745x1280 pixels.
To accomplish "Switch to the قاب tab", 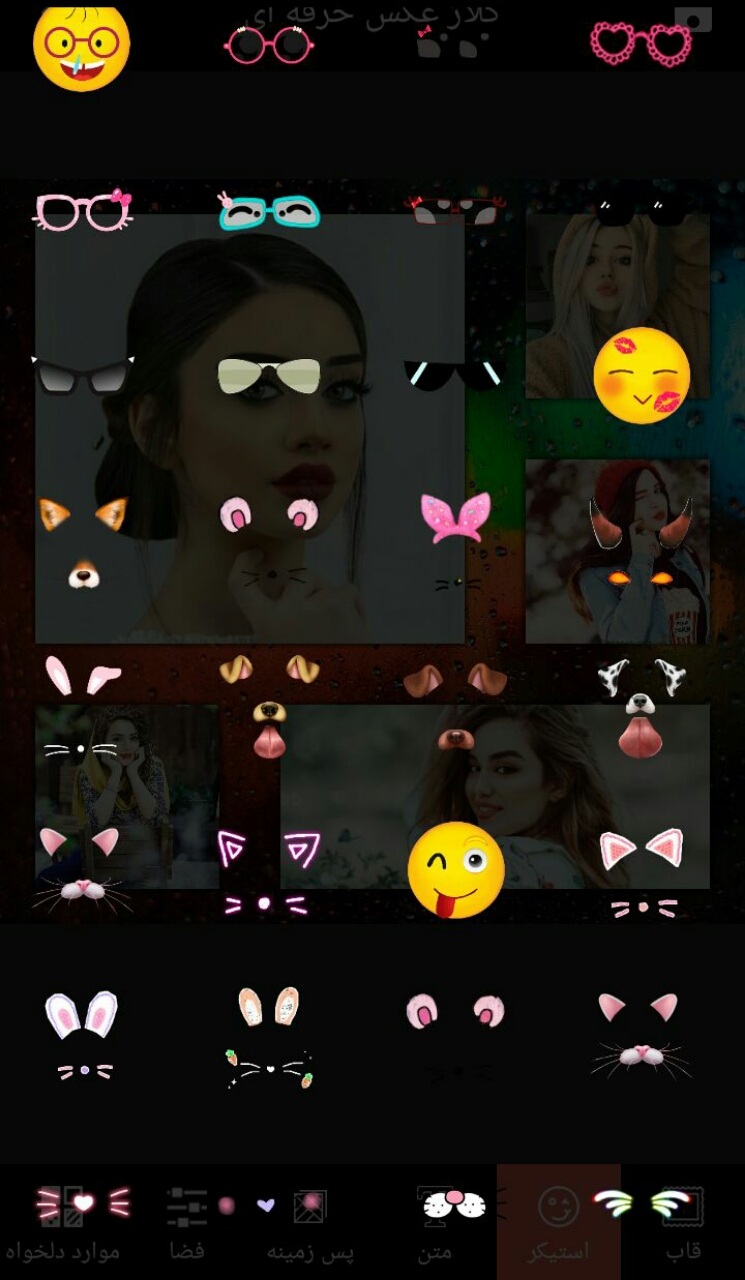I will (x=683, y=1222).
